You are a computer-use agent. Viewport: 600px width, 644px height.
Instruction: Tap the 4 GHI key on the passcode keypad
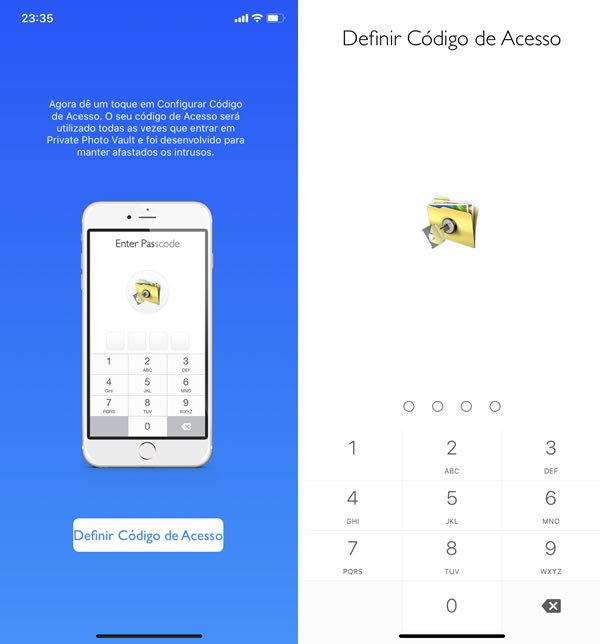[352, 505]
